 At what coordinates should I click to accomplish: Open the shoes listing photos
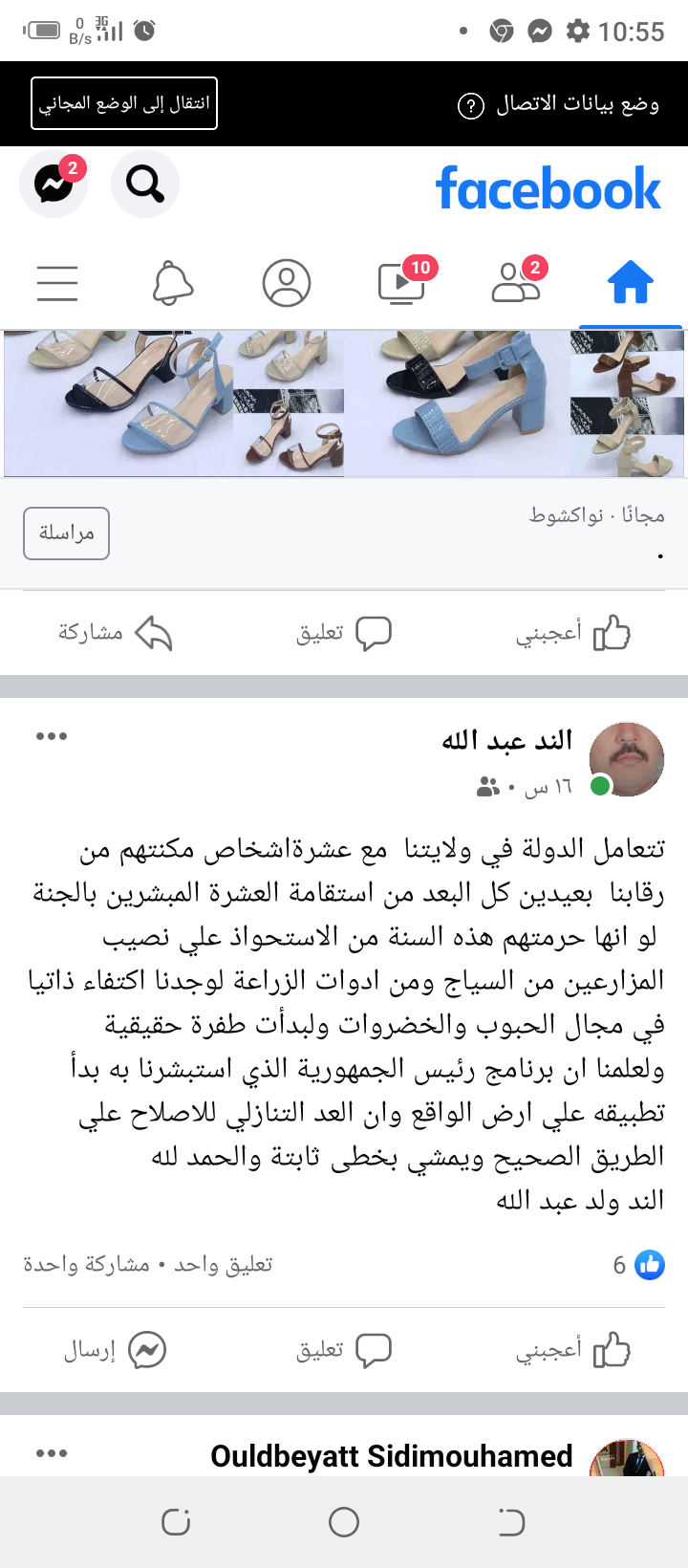coord(344,403)
